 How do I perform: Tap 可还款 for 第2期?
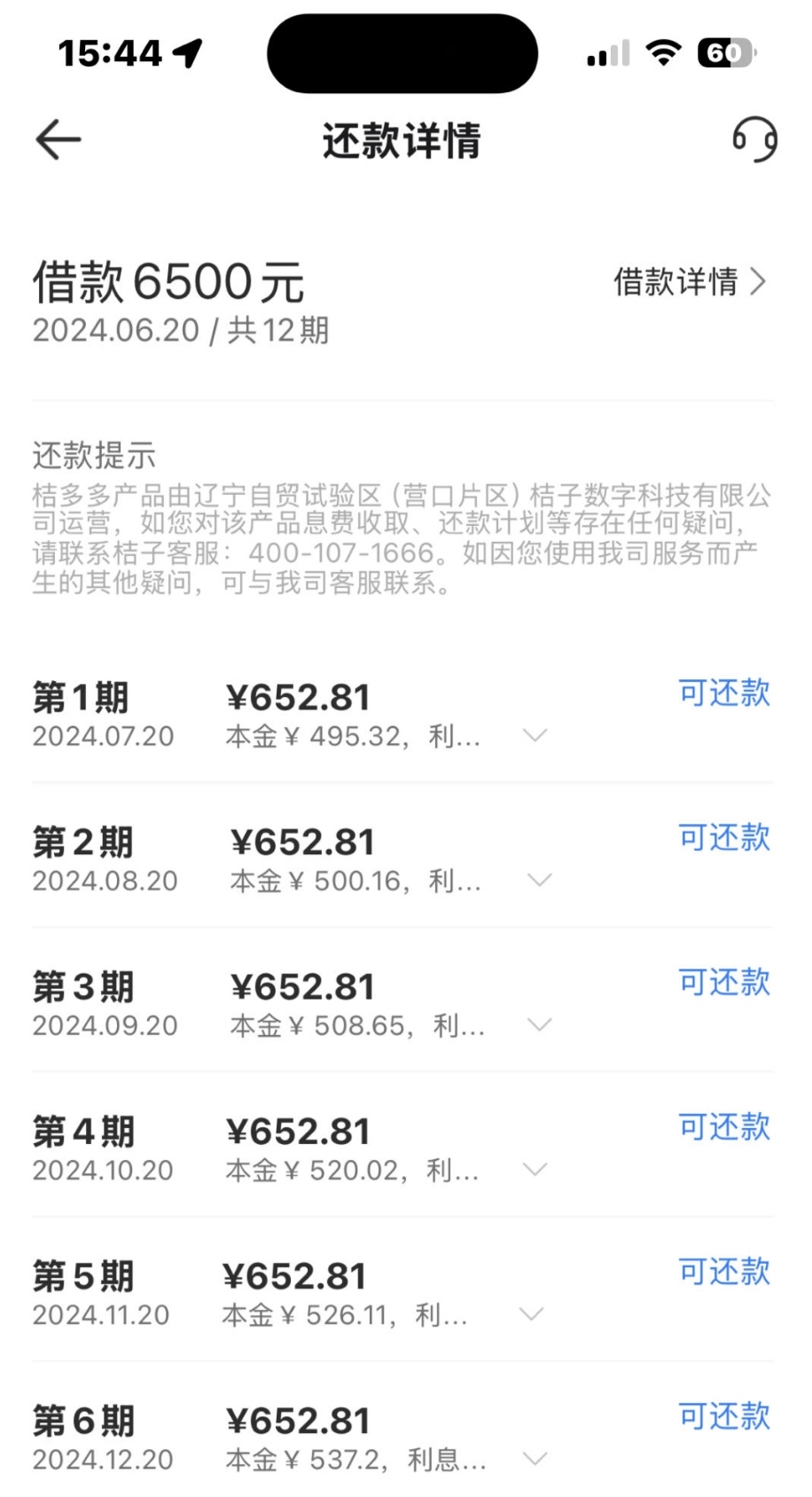point(724,837)
